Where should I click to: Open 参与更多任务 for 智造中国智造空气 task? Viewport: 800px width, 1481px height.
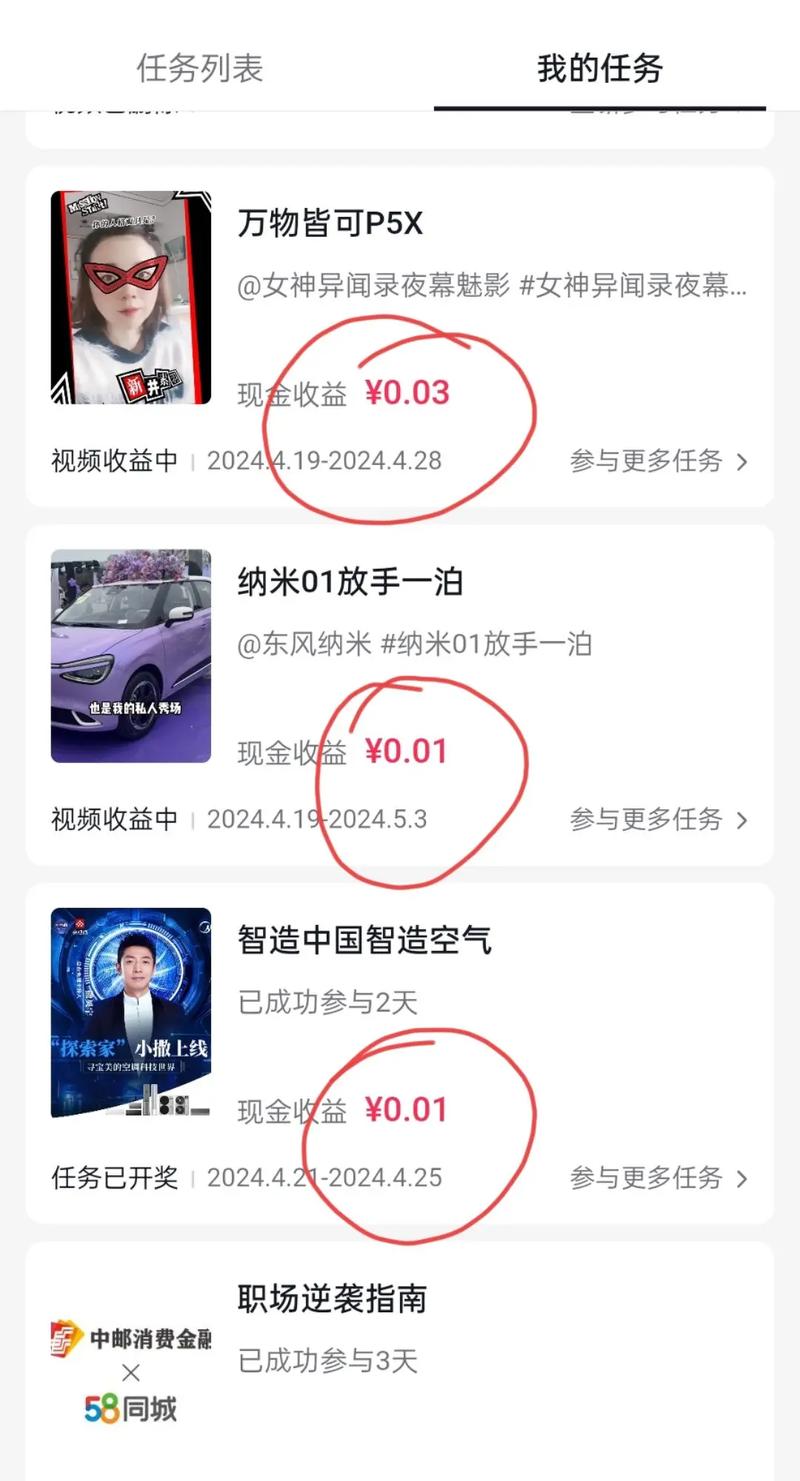[x=648, y=1178]
